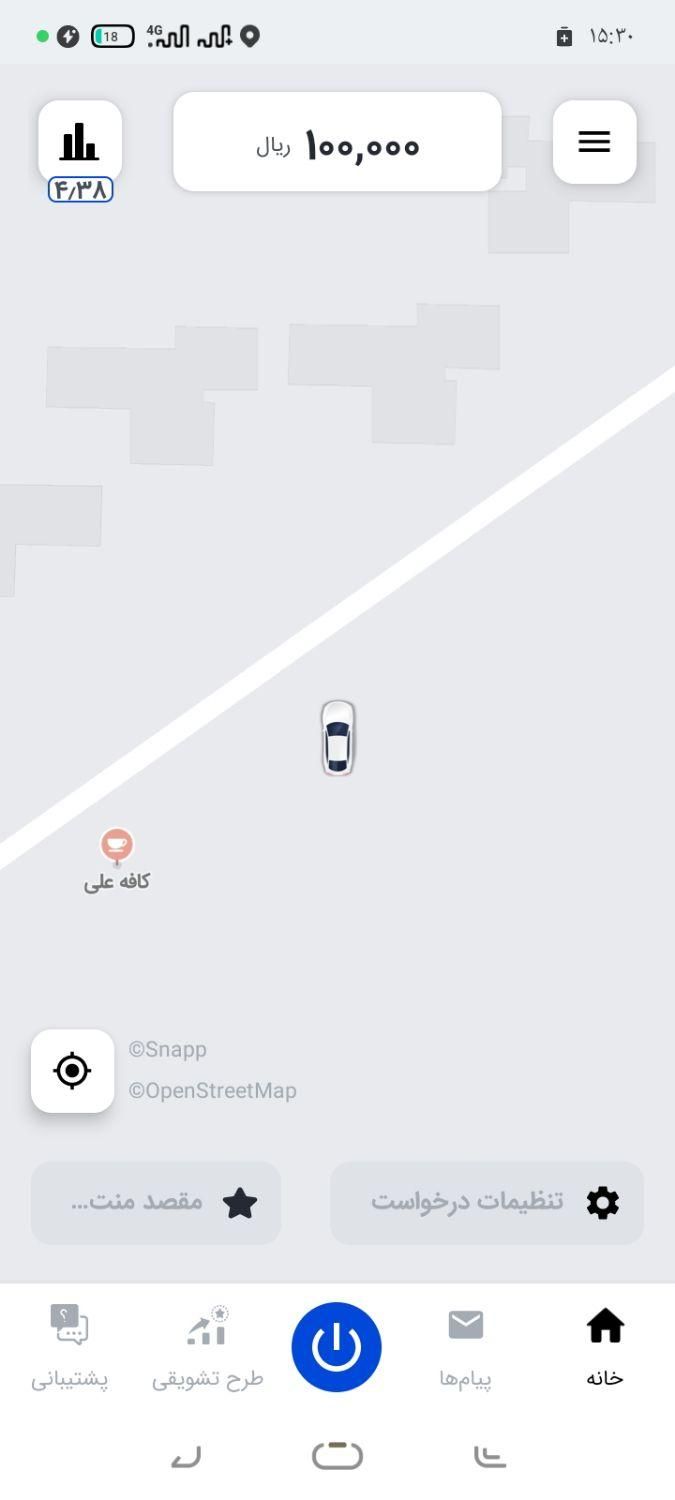Tap the system home button
675x1500 pixels.
point(337,1456)
